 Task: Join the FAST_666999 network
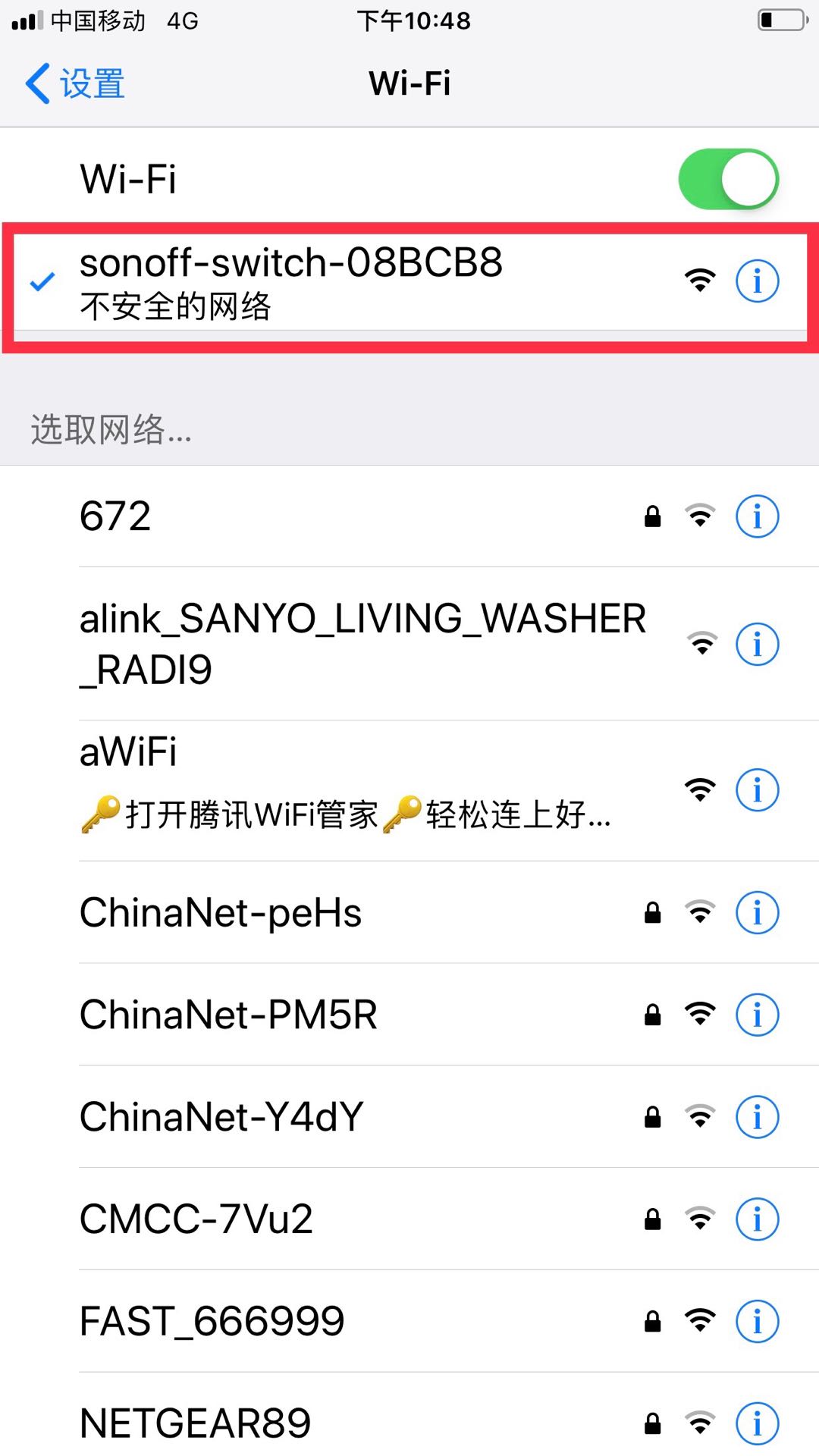[x=303, y=1322]
